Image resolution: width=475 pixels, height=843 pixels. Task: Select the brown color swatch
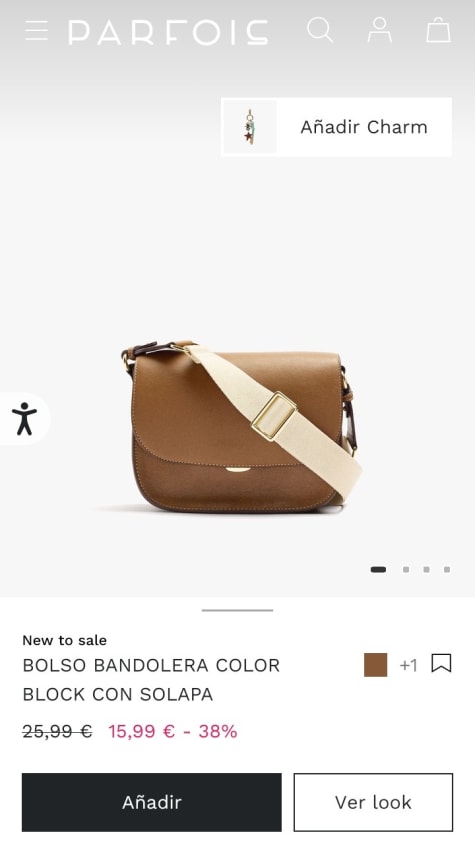[x=376, y=665]
